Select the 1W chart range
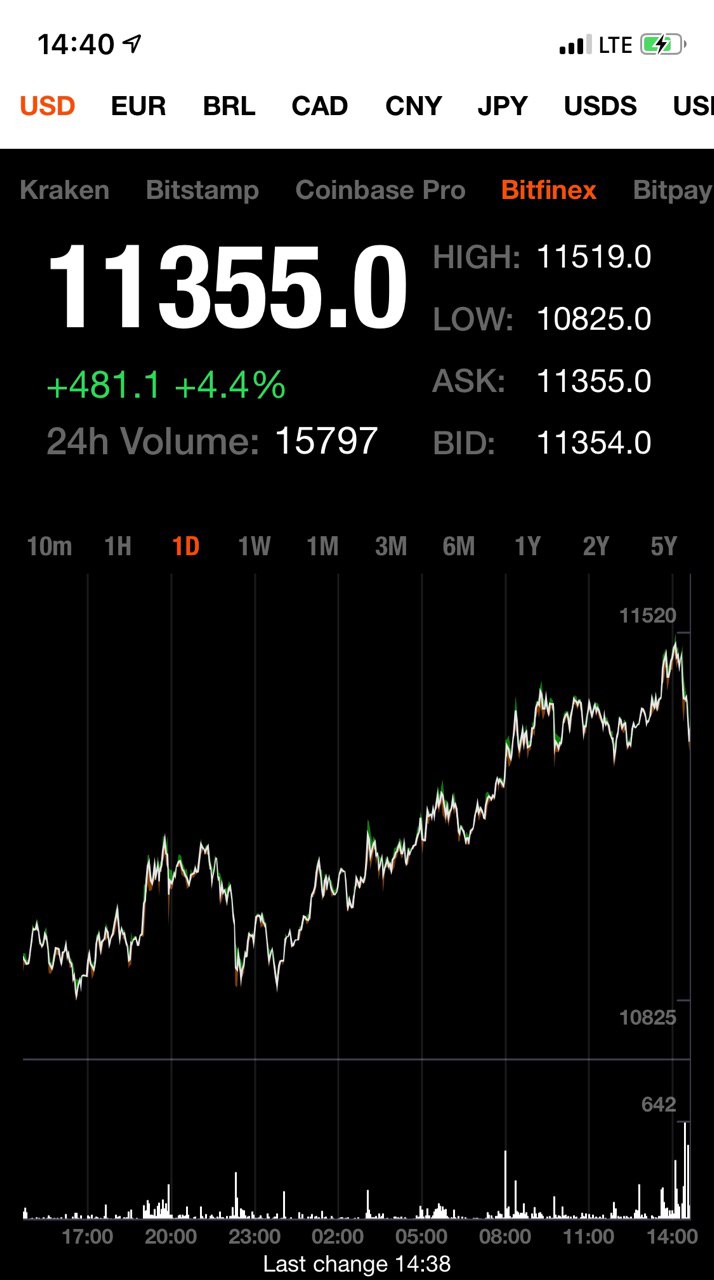The height and width of the screenshot is (1280, 714). coord(254,546)
